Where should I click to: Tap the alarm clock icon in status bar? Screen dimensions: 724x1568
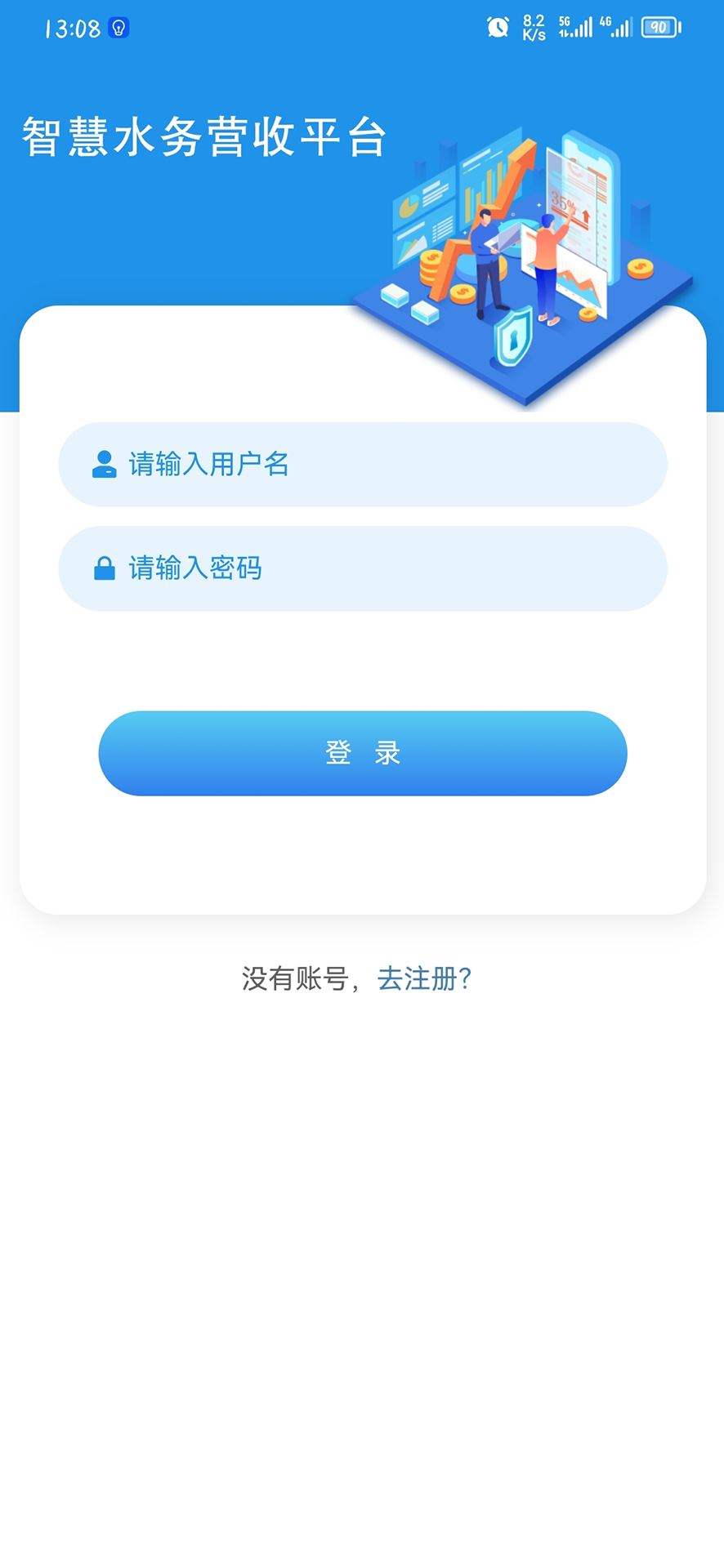coord(498,27)
